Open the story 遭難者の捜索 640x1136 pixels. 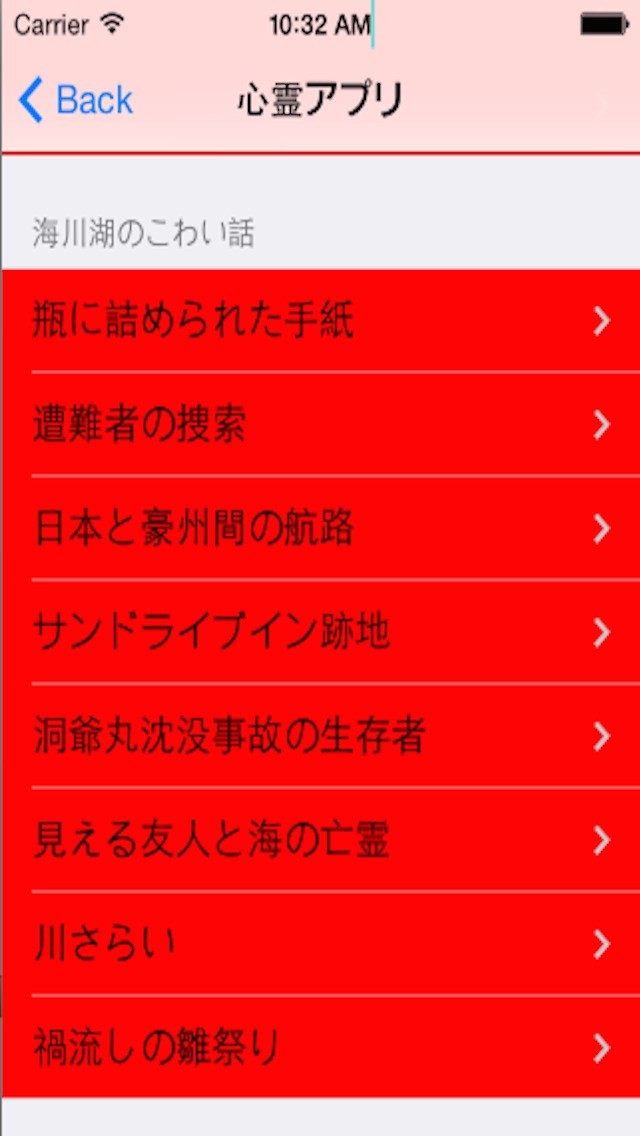tap(321, 425)
